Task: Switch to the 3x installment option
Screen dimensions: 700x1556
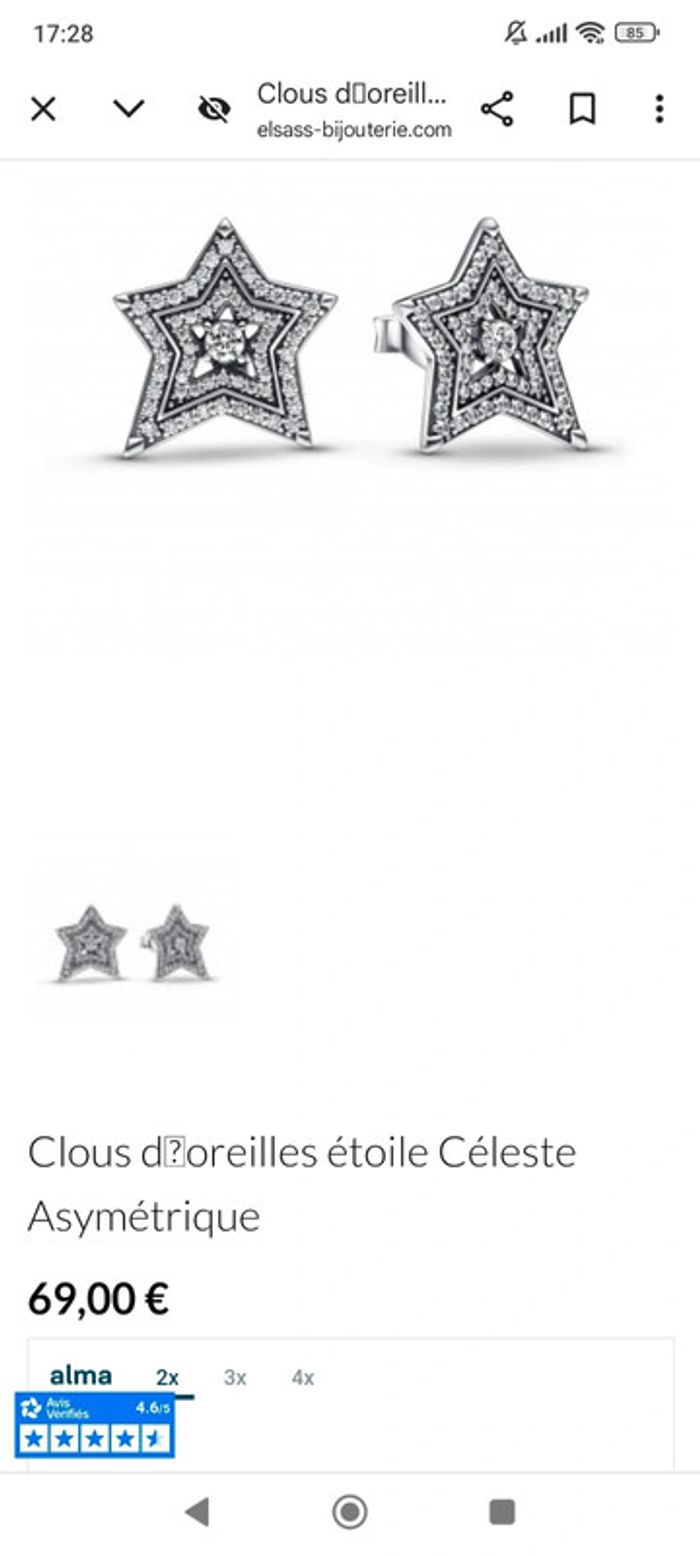Action: (x=235, y=1377)
